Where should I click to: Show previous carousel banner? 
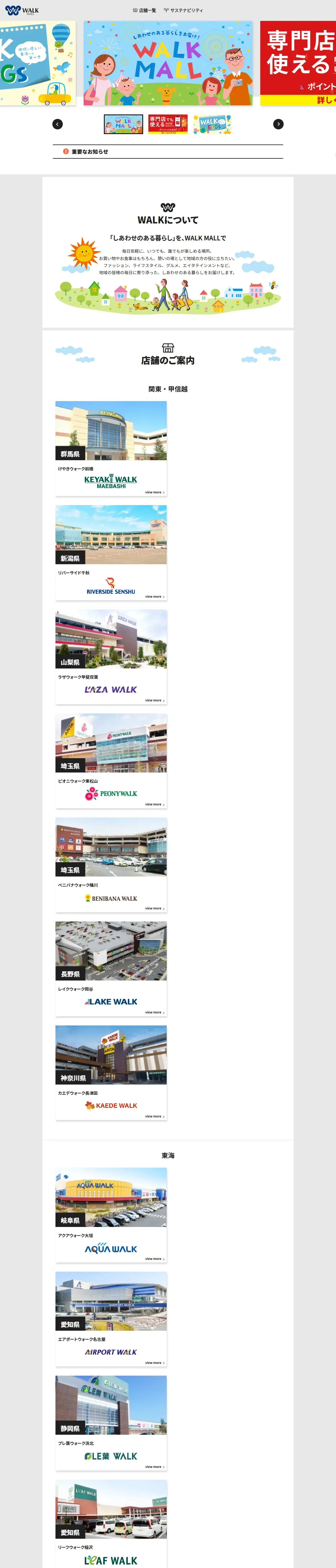pos(58,124)
